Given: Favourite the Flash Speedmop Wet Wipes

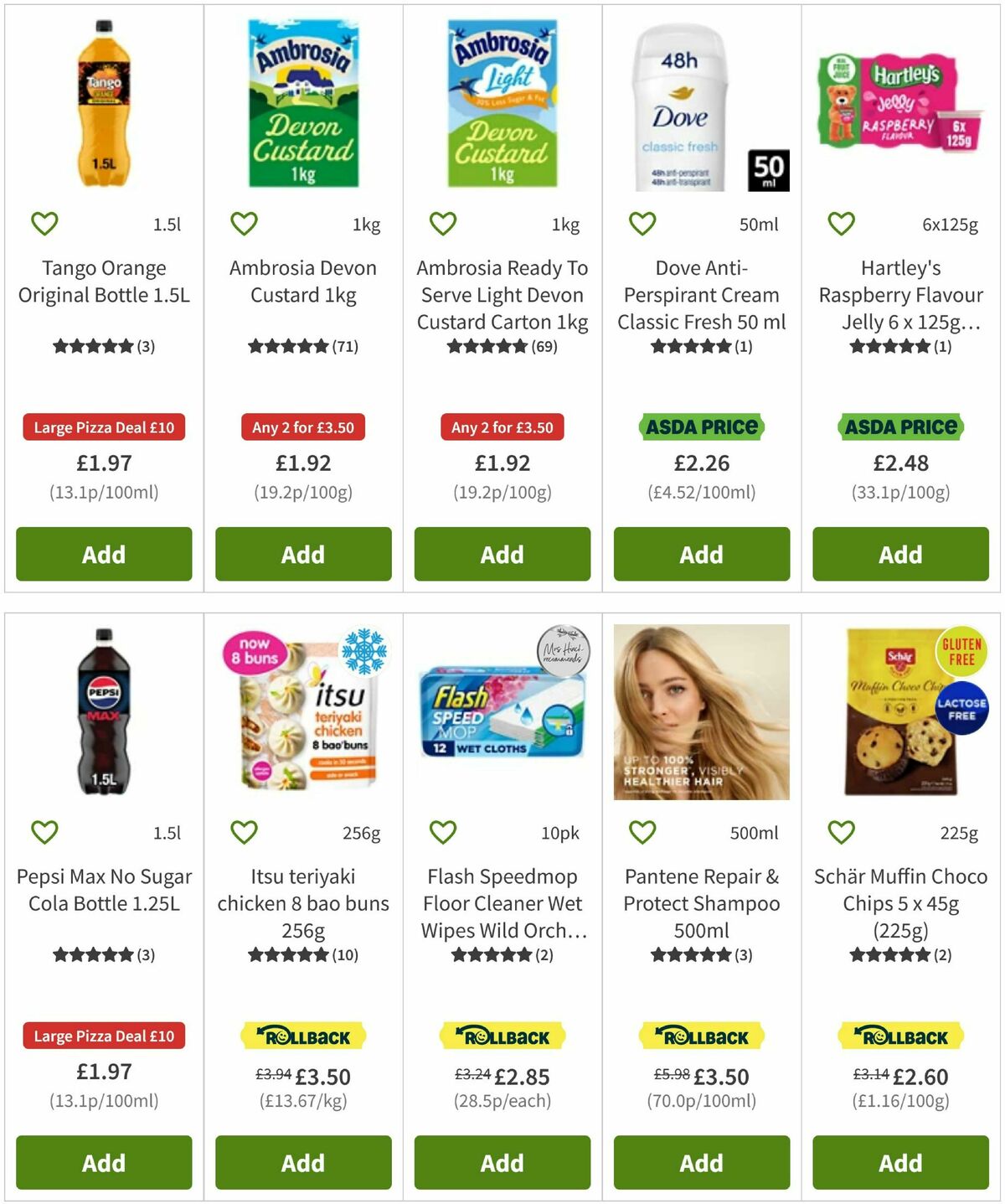Looking at the screenshot, I should point(441,832).
